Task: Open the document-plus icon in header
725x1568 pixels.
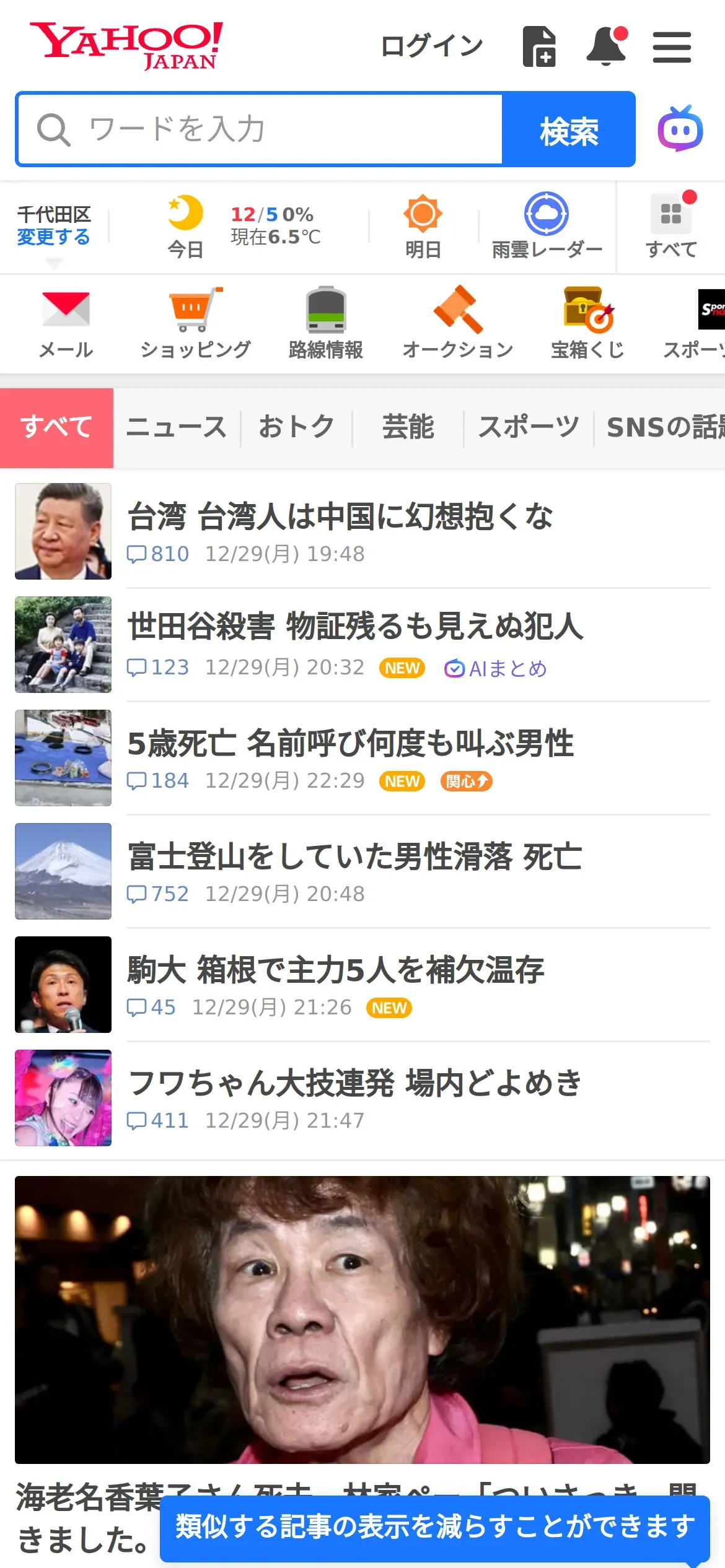Action: tap(539, 46)
